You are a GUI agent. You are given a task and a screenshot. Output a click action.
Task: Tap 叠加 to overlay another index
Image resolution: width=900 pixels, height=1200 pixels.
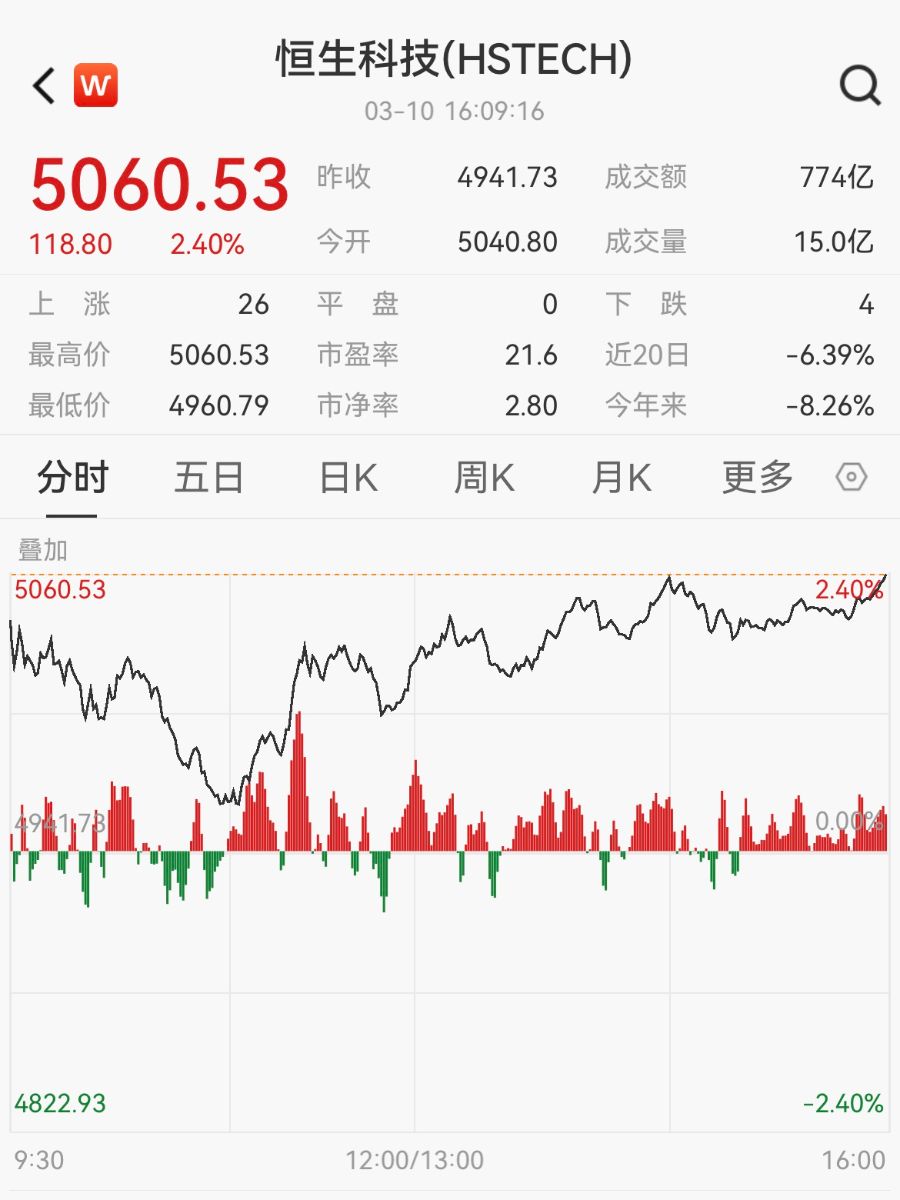[43, 550]
